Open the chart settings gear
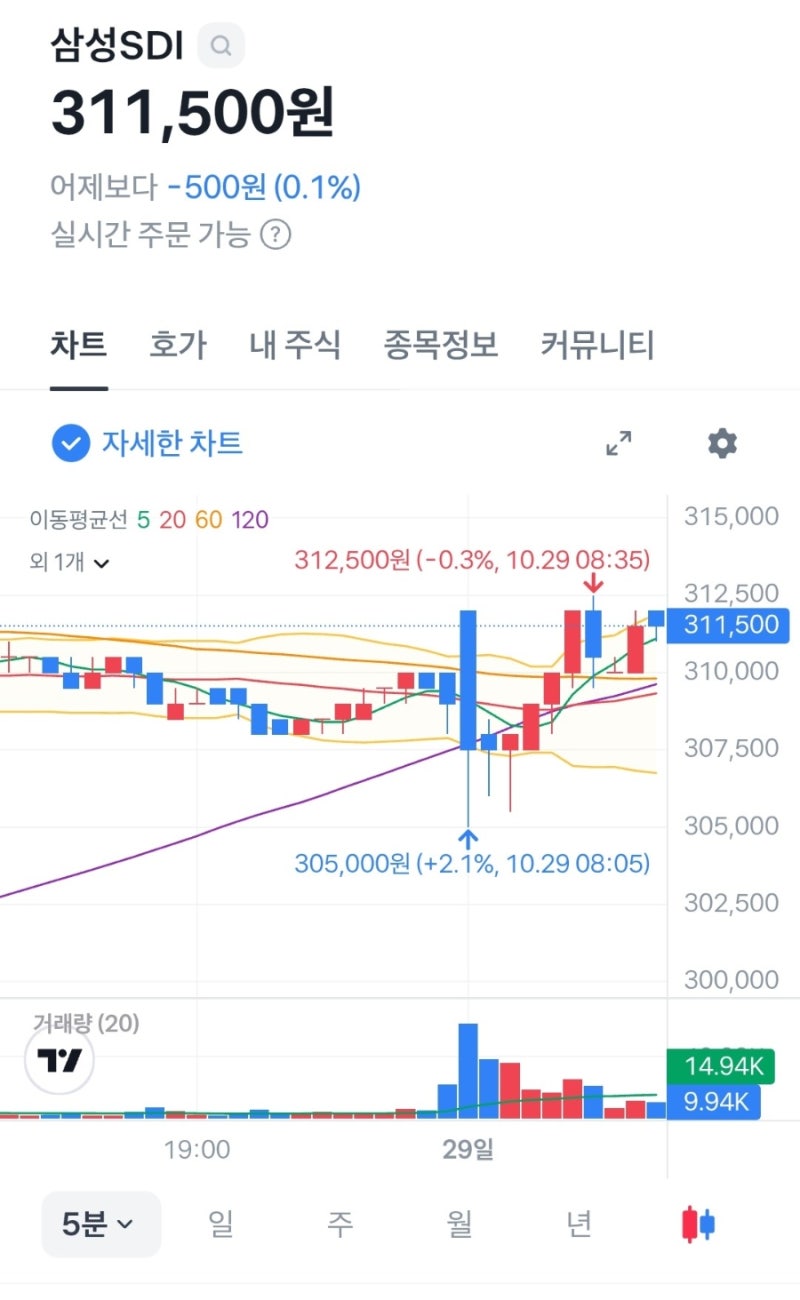Screen dimensions: 800x1300 pyautogui.click(x=722, y=444)
